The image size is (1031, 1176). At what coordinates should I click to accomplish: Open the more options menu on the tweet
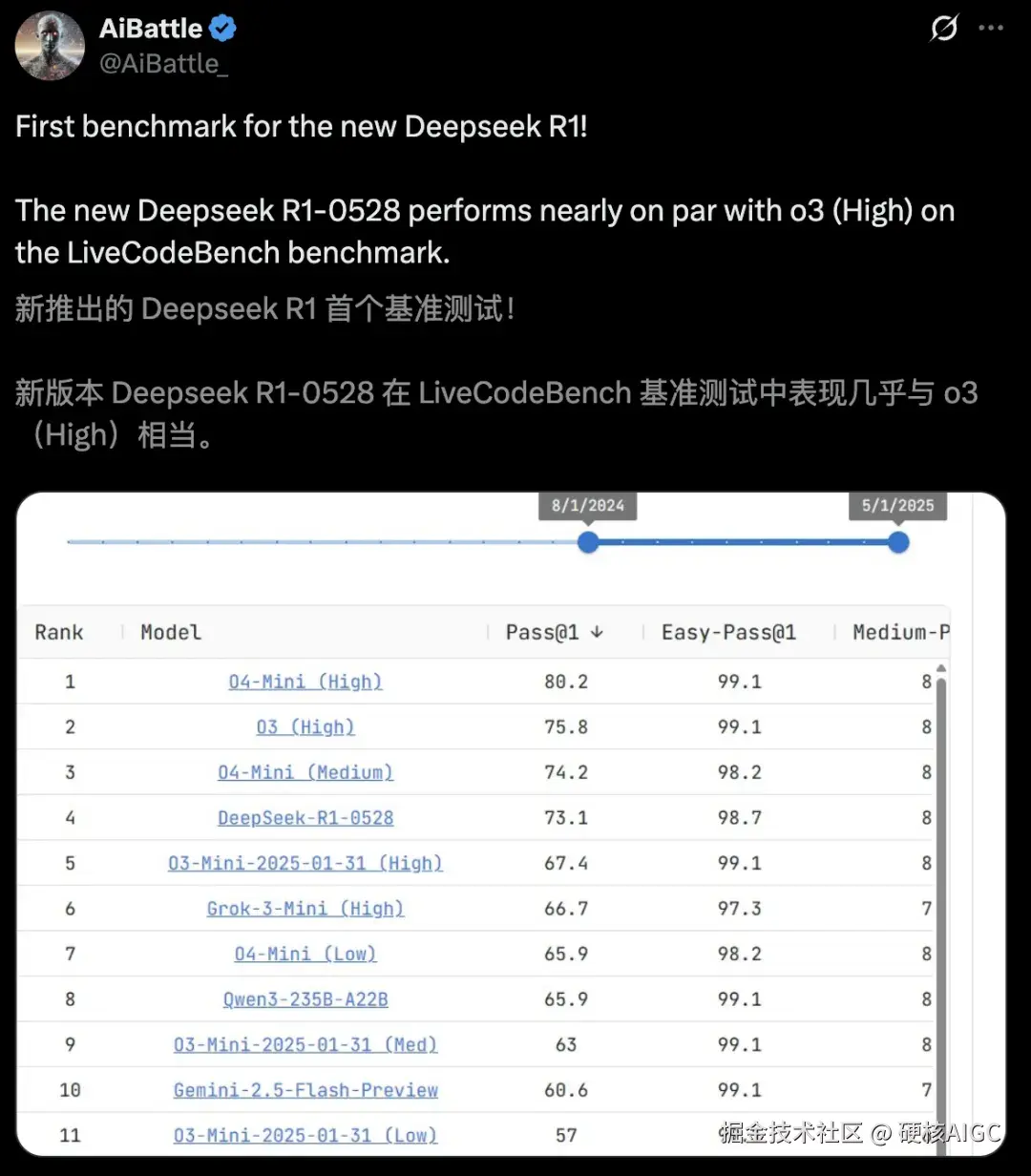pos(993,29)
